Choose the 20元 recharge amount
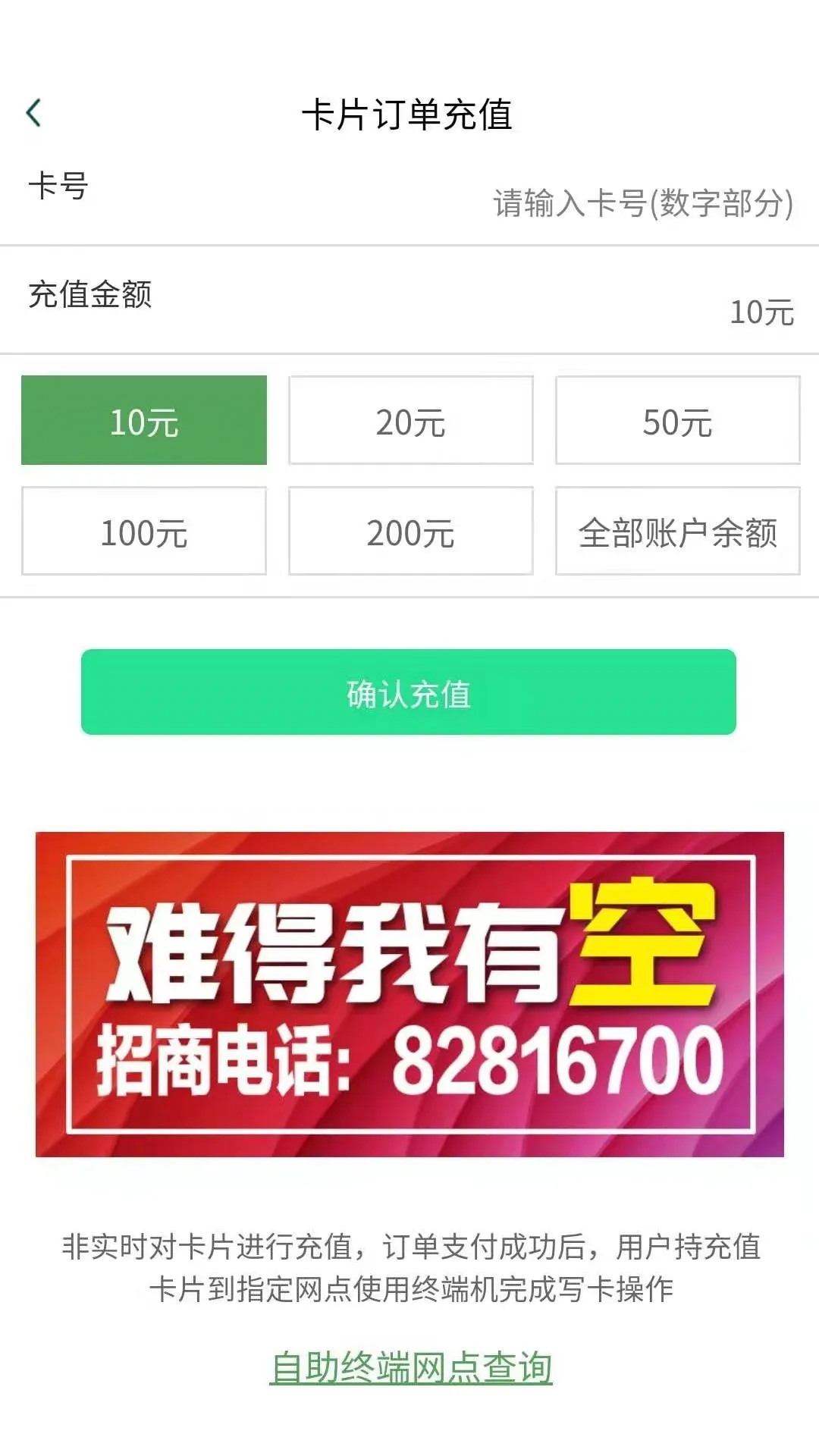This screenshot has width=819, height=1456. click(410, 421)
